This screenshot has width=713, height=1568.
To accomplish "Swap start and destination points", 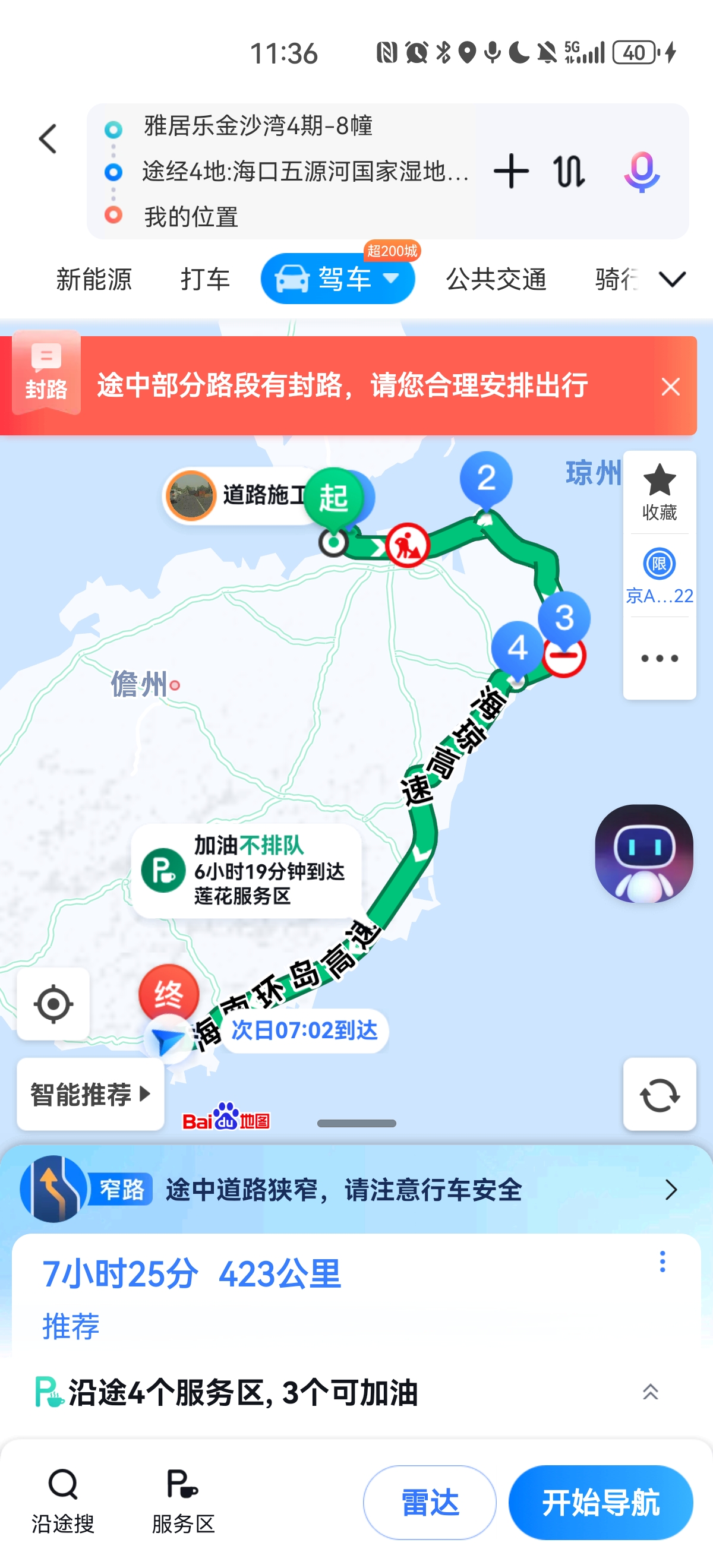I will (x=569, y=171).
